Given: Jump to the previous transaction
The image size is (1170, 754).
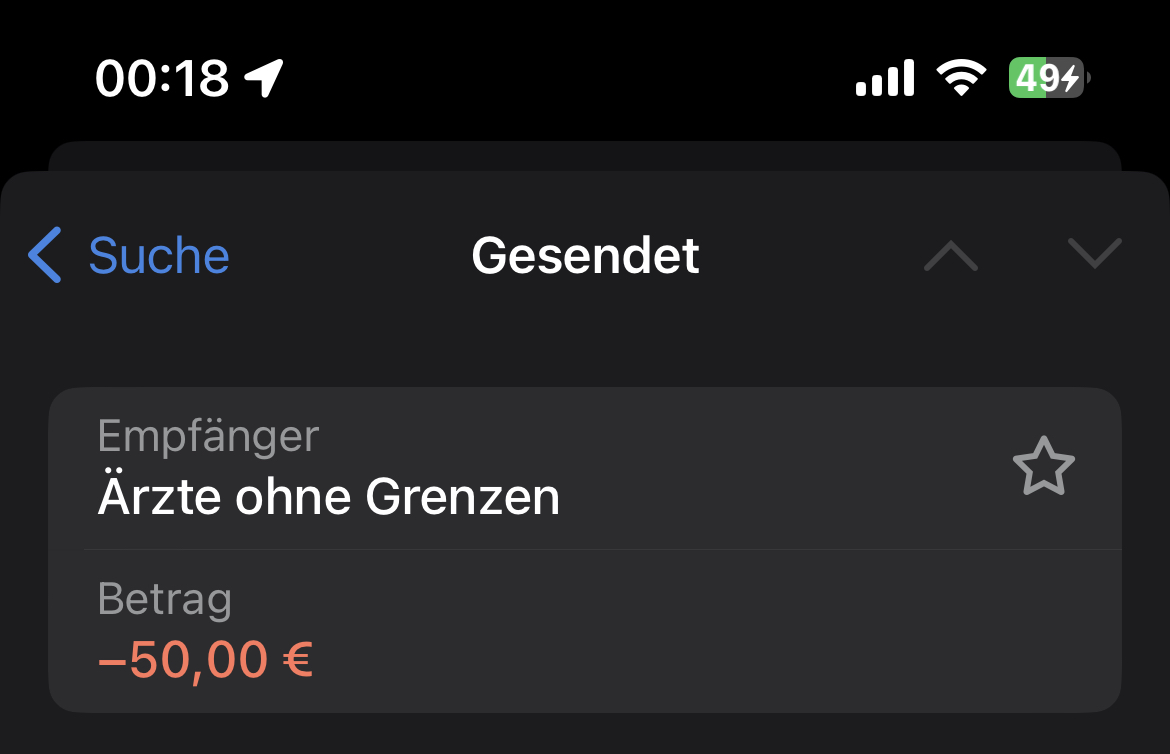Looking at the screenshot, I should (950, 255).
